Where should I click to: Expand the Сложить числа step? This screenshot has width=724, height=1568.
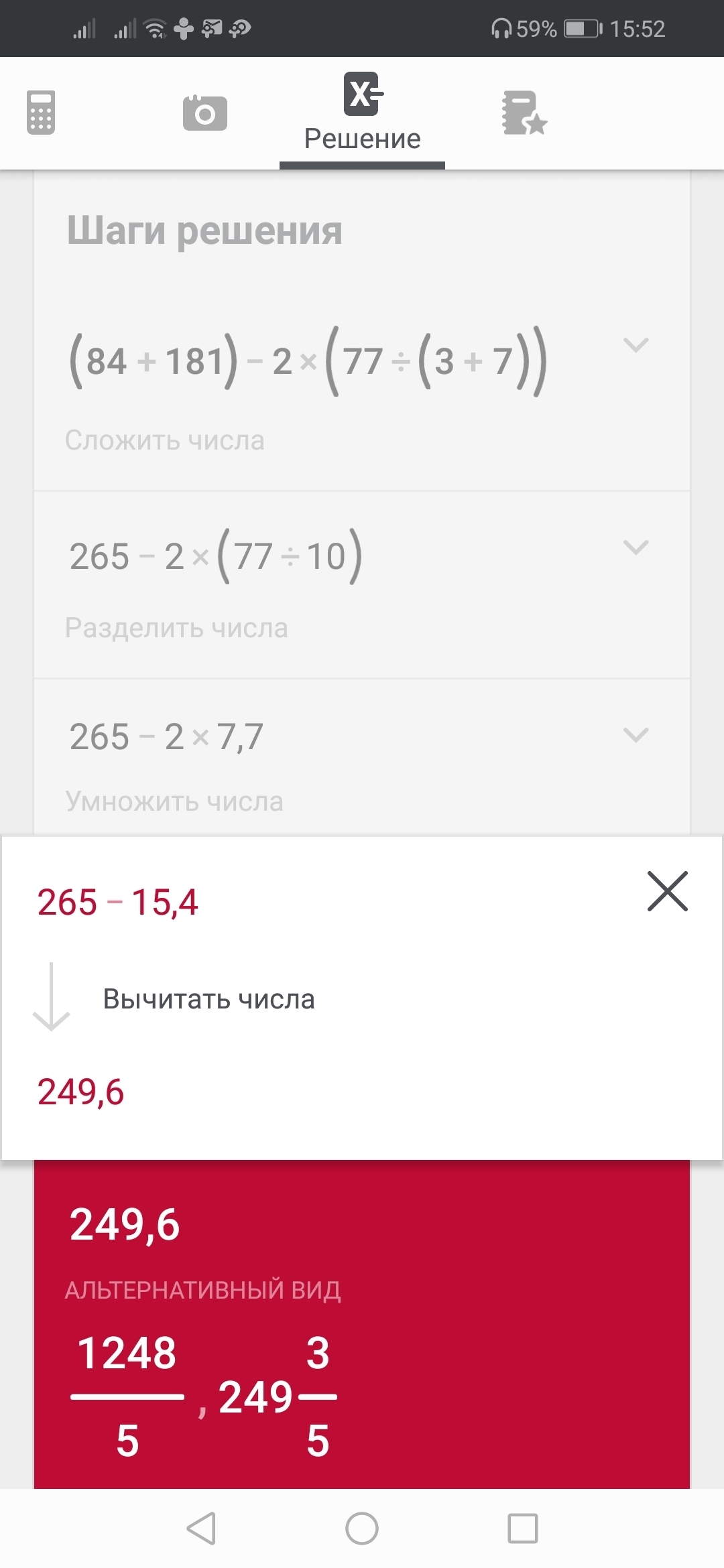tap(635, 346)
